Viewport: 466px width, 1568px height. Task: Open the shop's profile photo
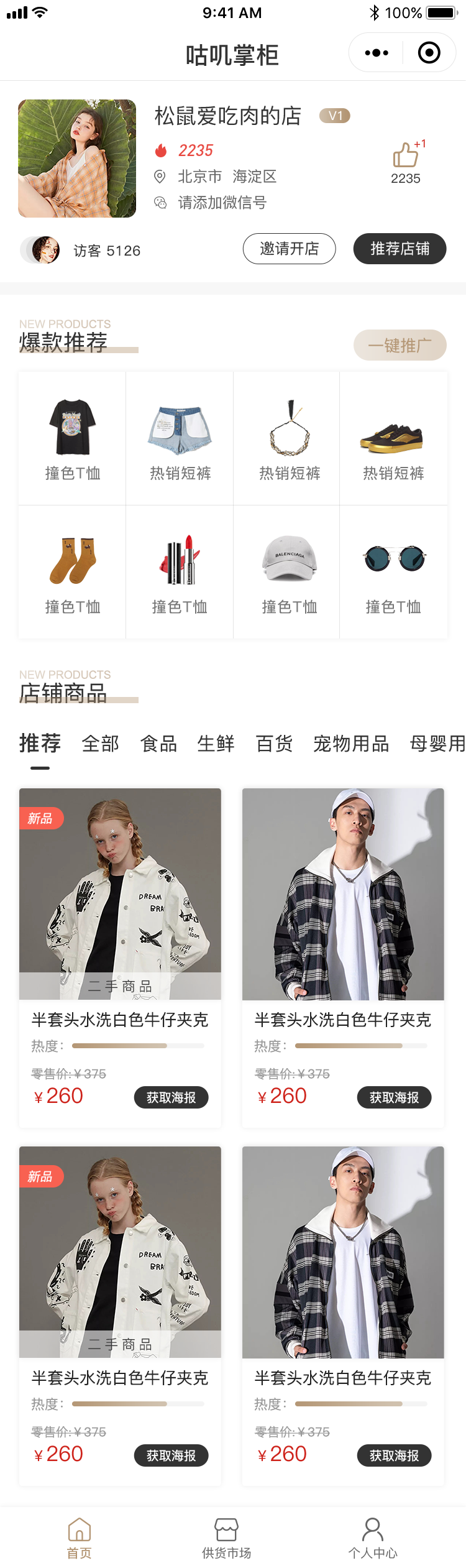pyautogui.click(x=77, y=159)
